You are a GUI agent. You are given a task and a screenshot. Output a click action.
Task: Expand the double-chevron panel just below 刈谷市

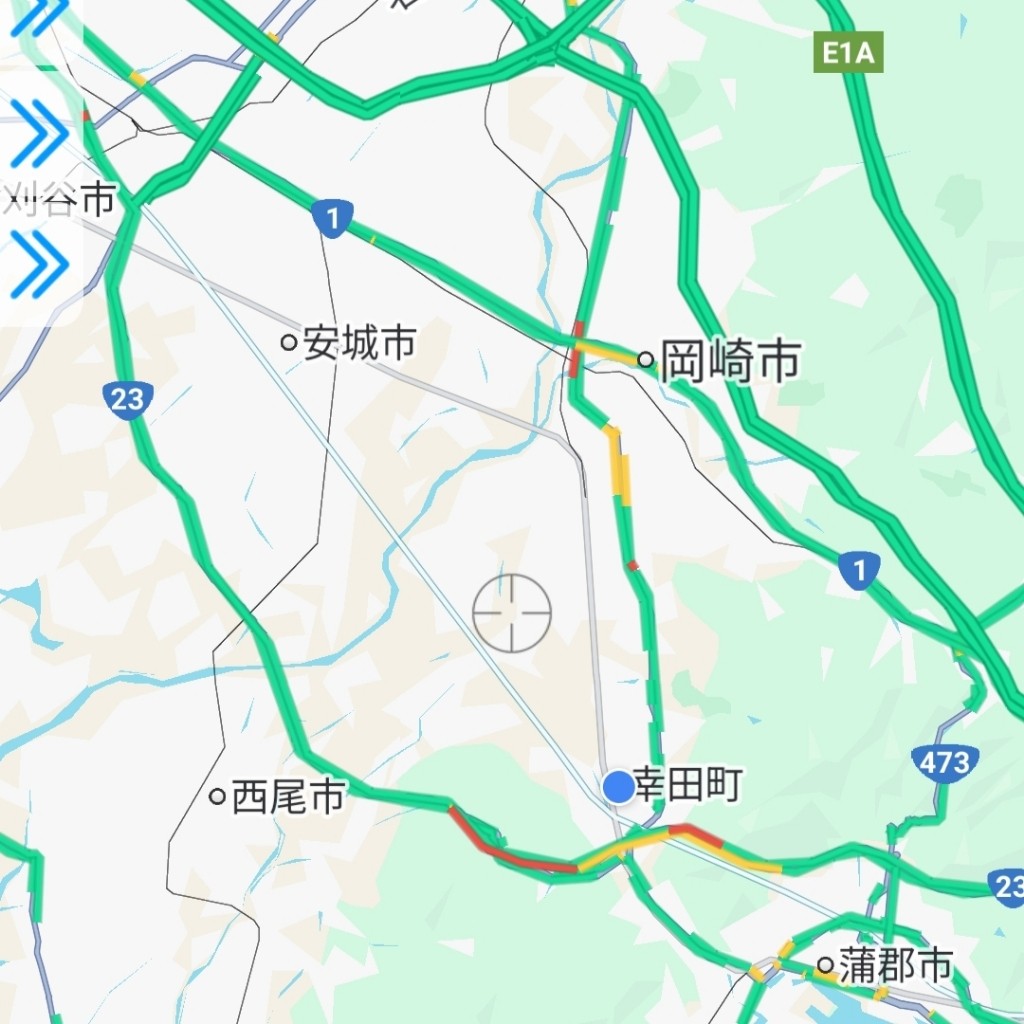(x=39, y=264)
